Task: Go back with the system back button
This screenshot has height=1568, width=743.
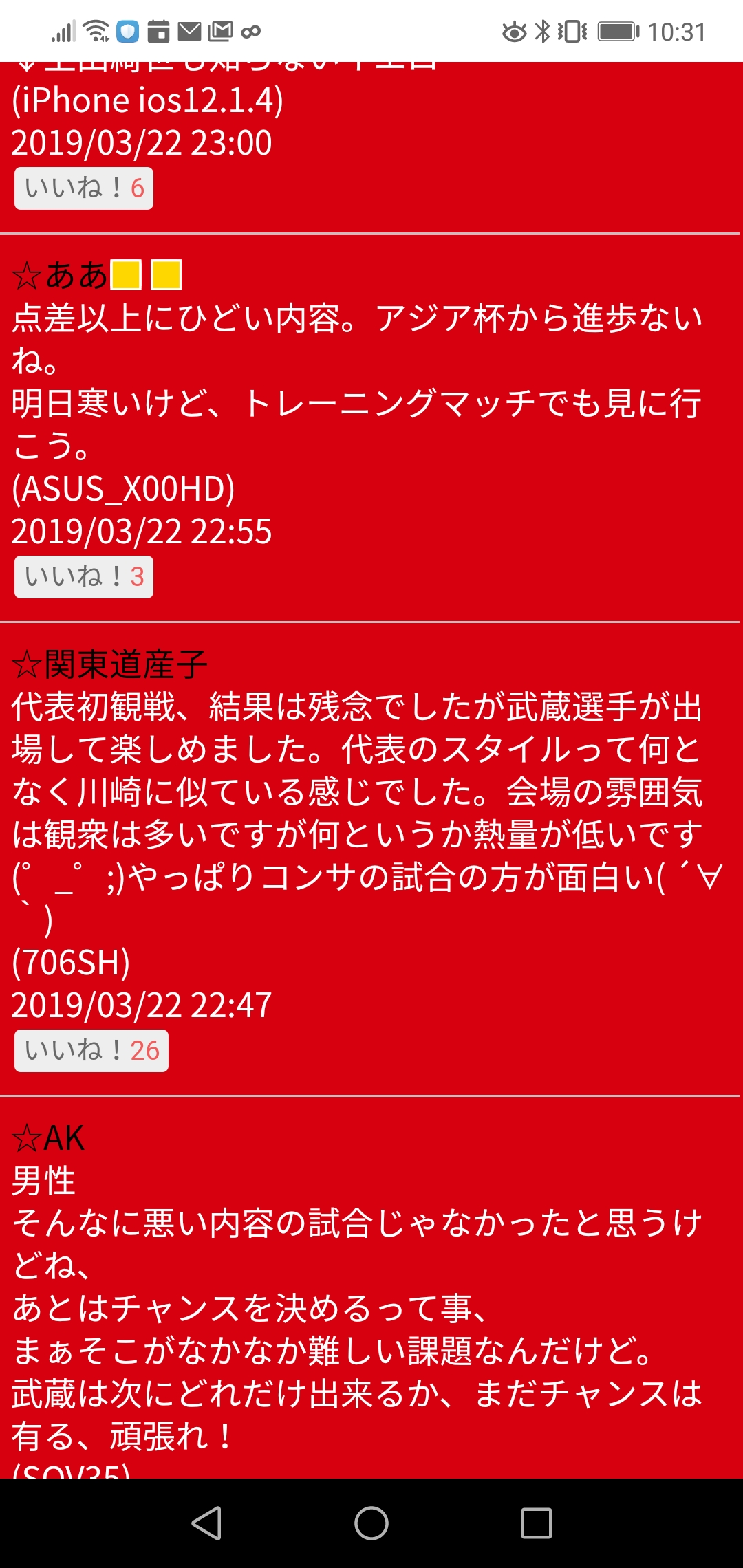Action: coord(206,1523)
